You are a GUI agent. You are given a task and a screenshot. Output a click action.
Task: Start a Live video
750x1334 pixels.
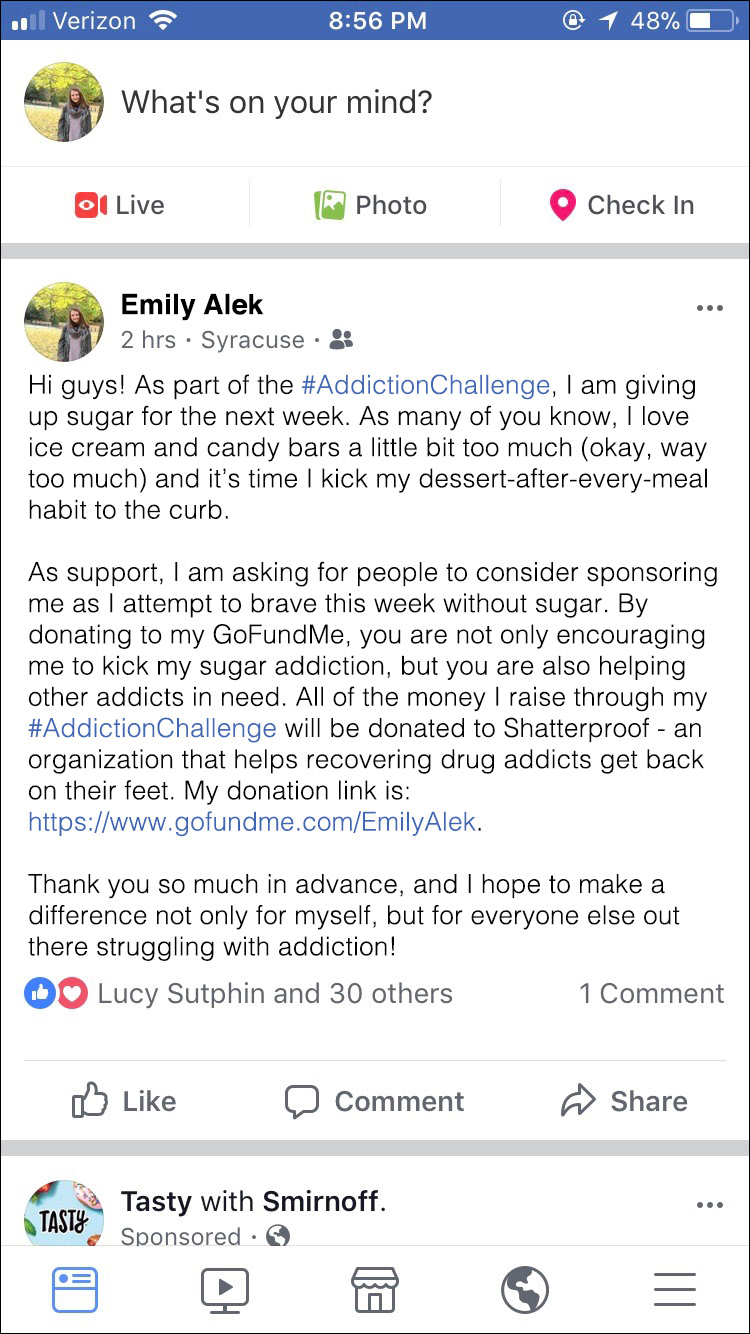[119, 205]
